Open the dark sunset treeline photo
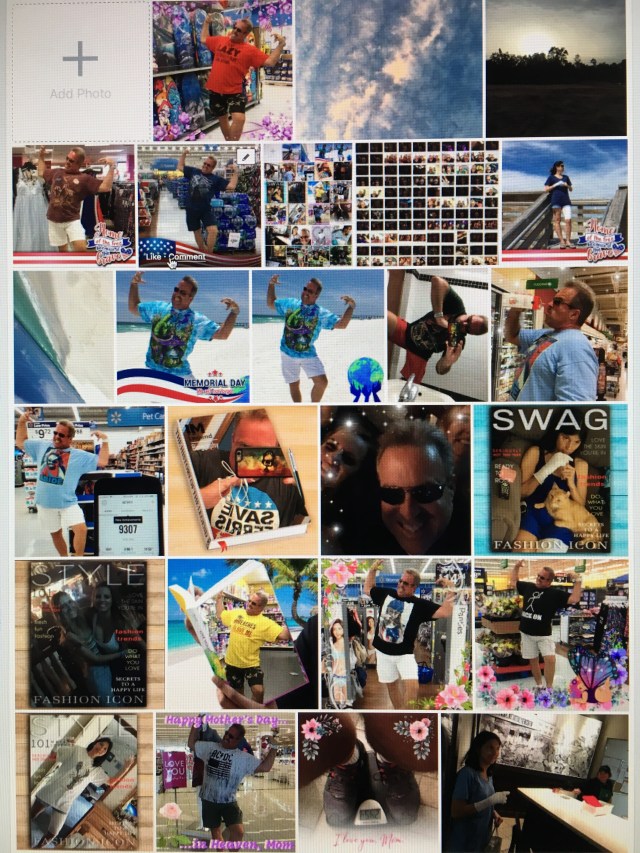Image resolution: width=640 pixels, height=853 pixels. point(556,68)
